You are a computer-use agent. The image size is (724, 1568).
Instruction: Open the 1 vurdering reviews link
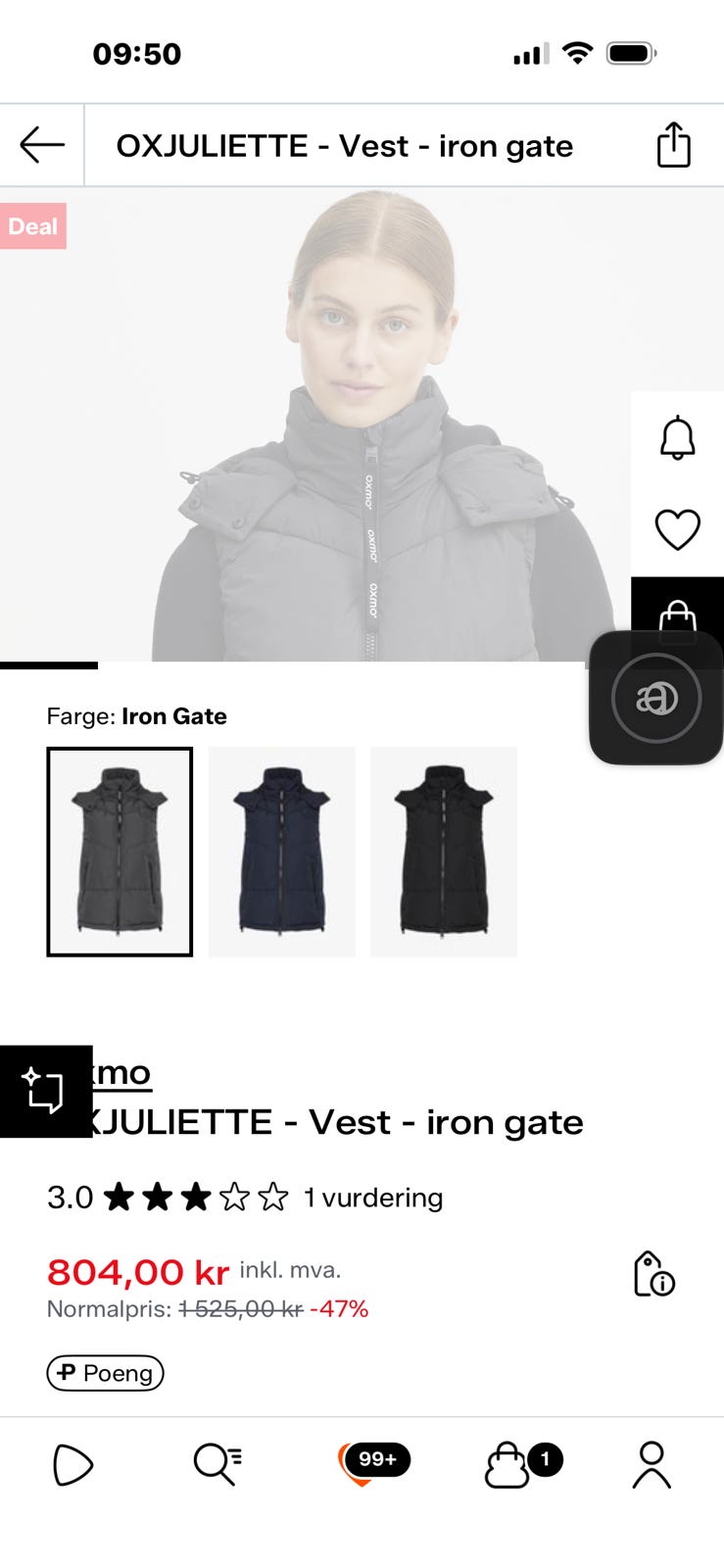coord(373,1198)
